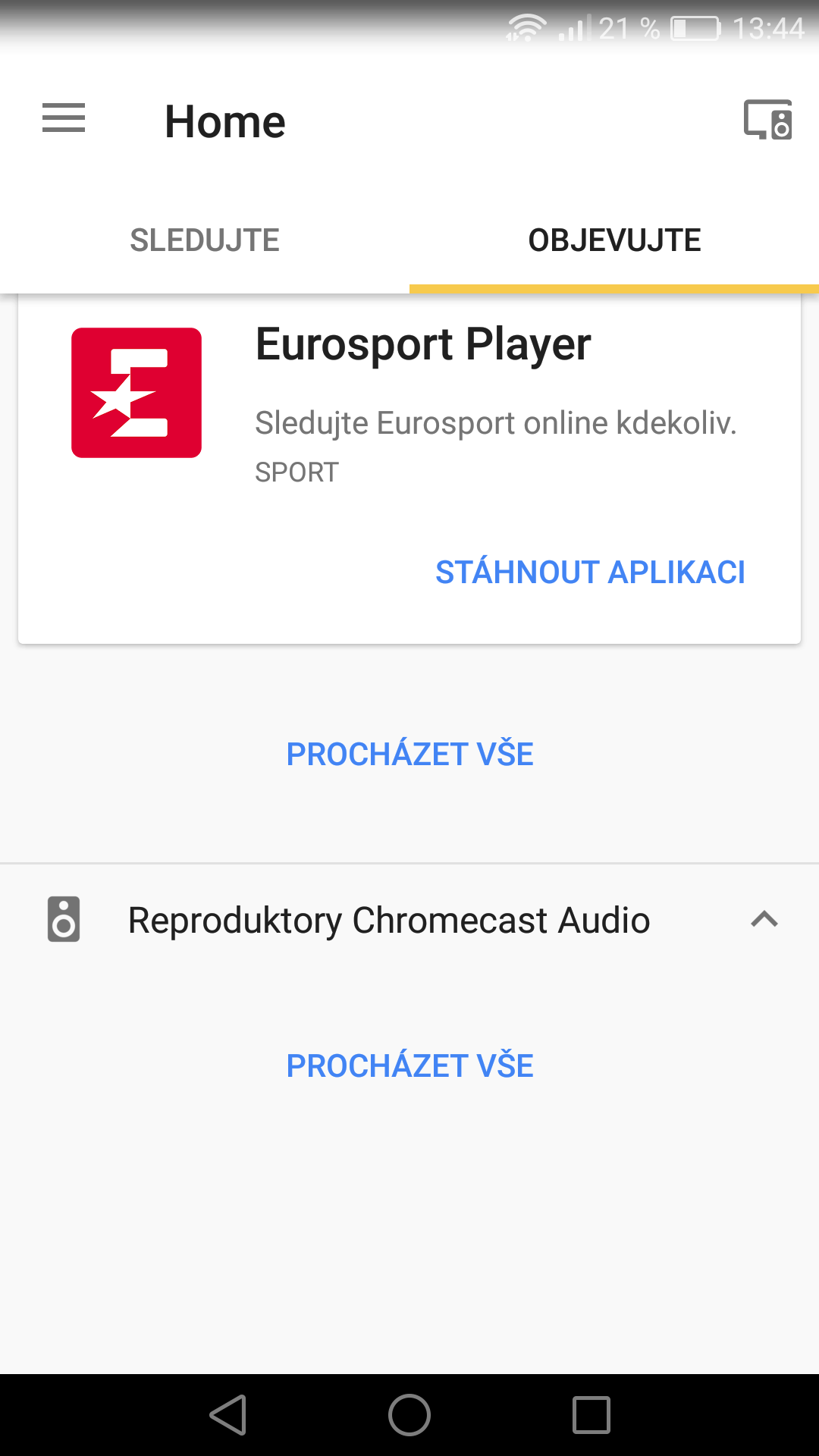
Task: Collapse Reproduktory Chromecast Audio section
Action: (x=764, y=920)
